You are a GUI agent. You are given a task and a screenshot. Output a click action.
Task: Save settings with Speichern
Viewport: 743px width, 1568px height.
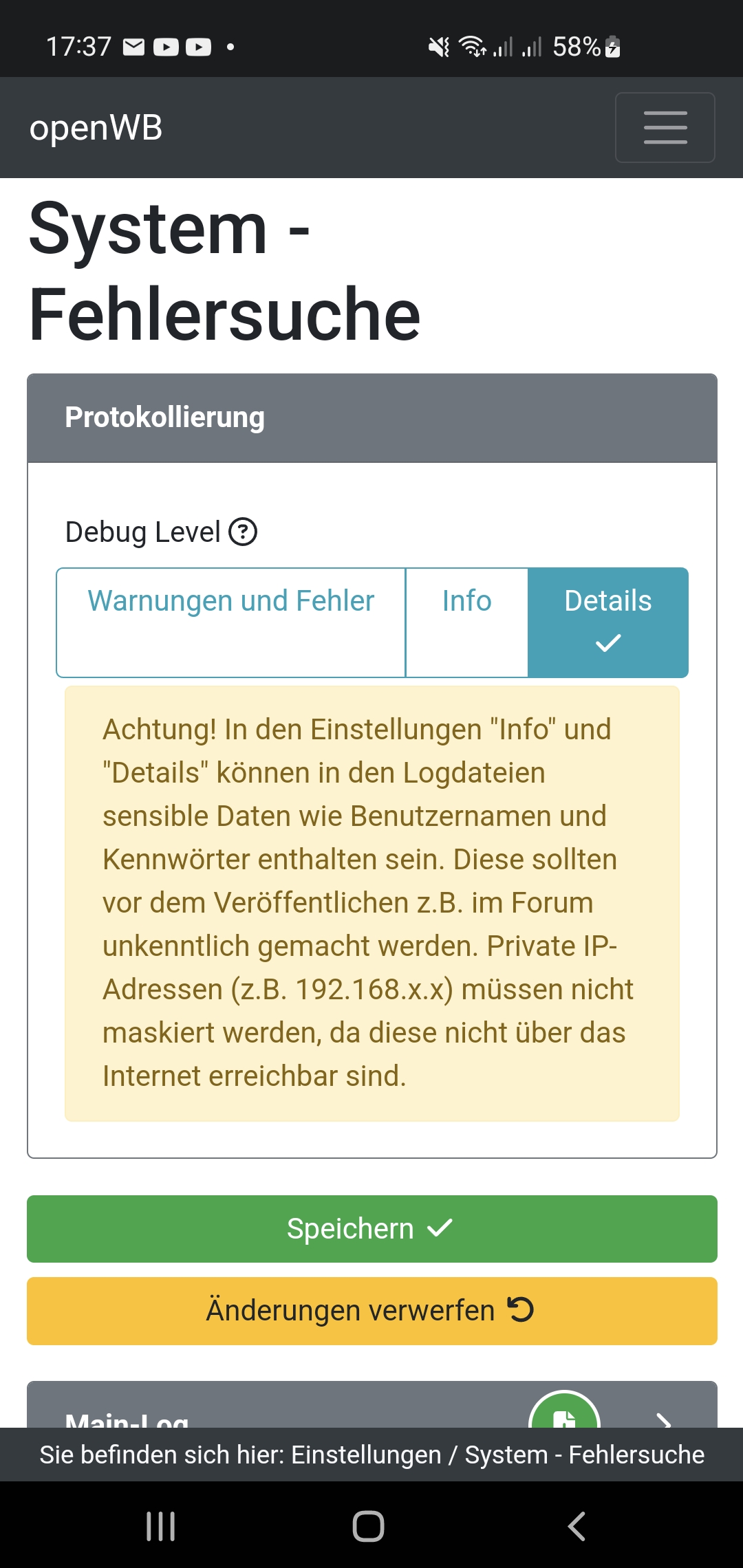[x=371, y=1229]
